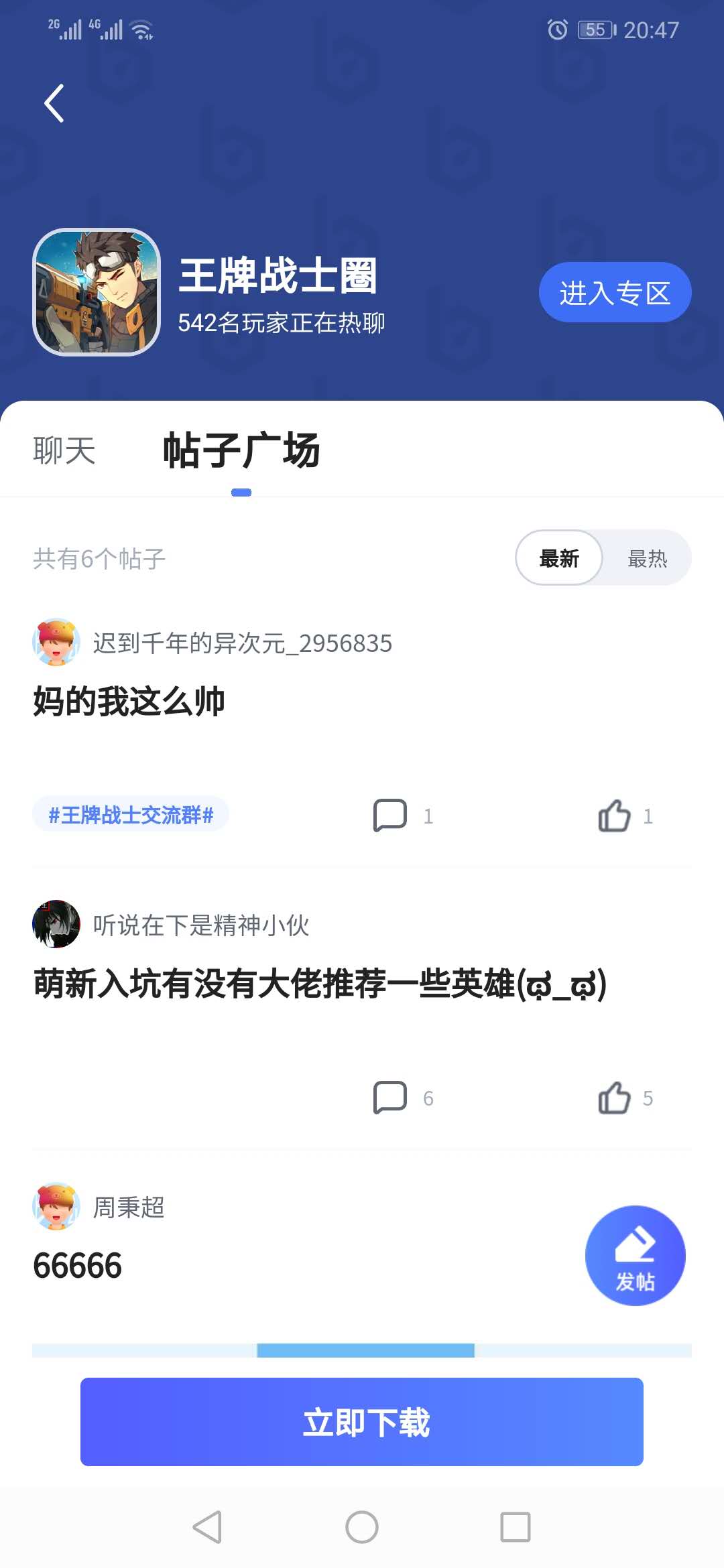This screenshot has width=724, height=1568.
Task: Comment on the post 妈的我这么帅
Action: (x=390, y=815)
